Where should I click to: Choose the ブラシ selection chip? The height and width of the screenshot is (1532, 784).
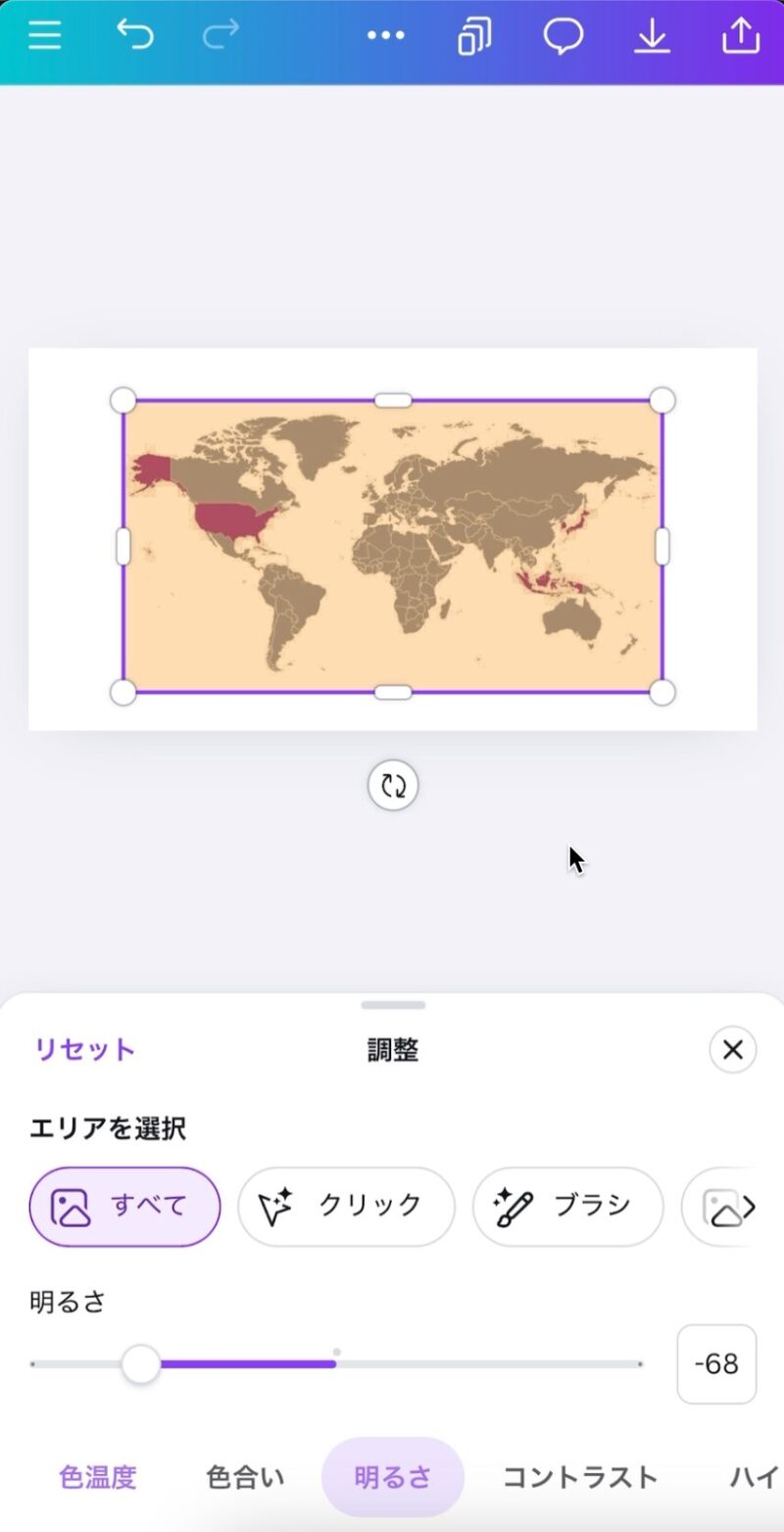[568, 1207]
